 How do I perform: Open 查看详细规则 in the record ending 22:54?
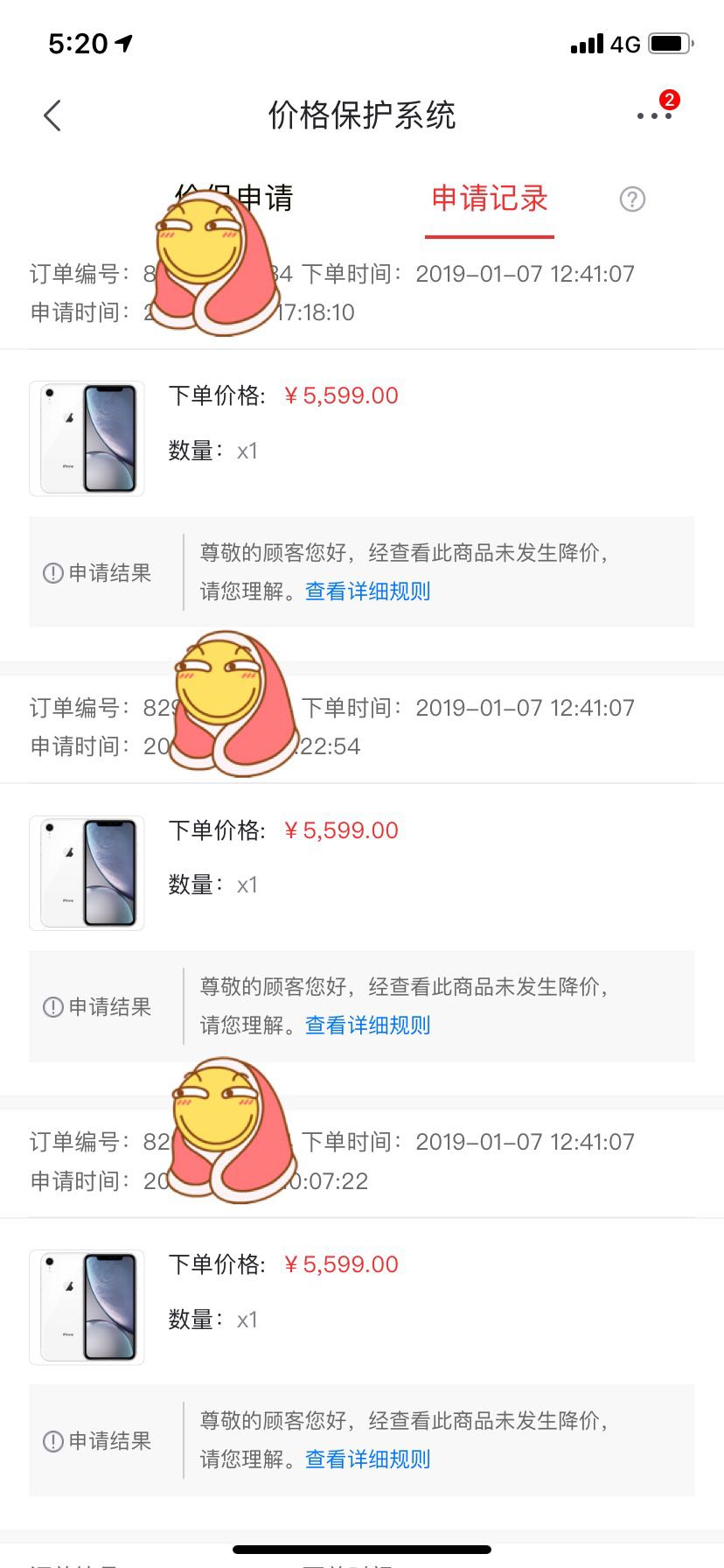(368, 1025)
